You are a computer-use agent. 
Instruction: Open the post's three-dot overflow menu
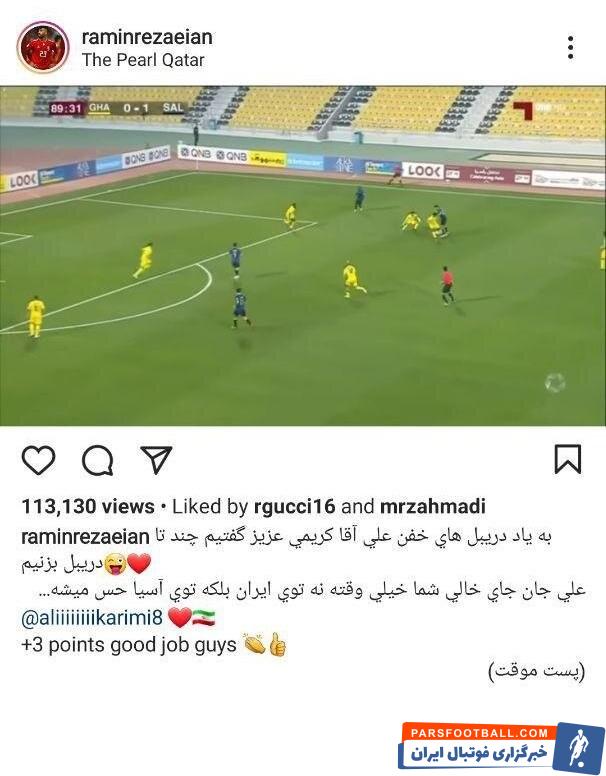coord(570,47)
